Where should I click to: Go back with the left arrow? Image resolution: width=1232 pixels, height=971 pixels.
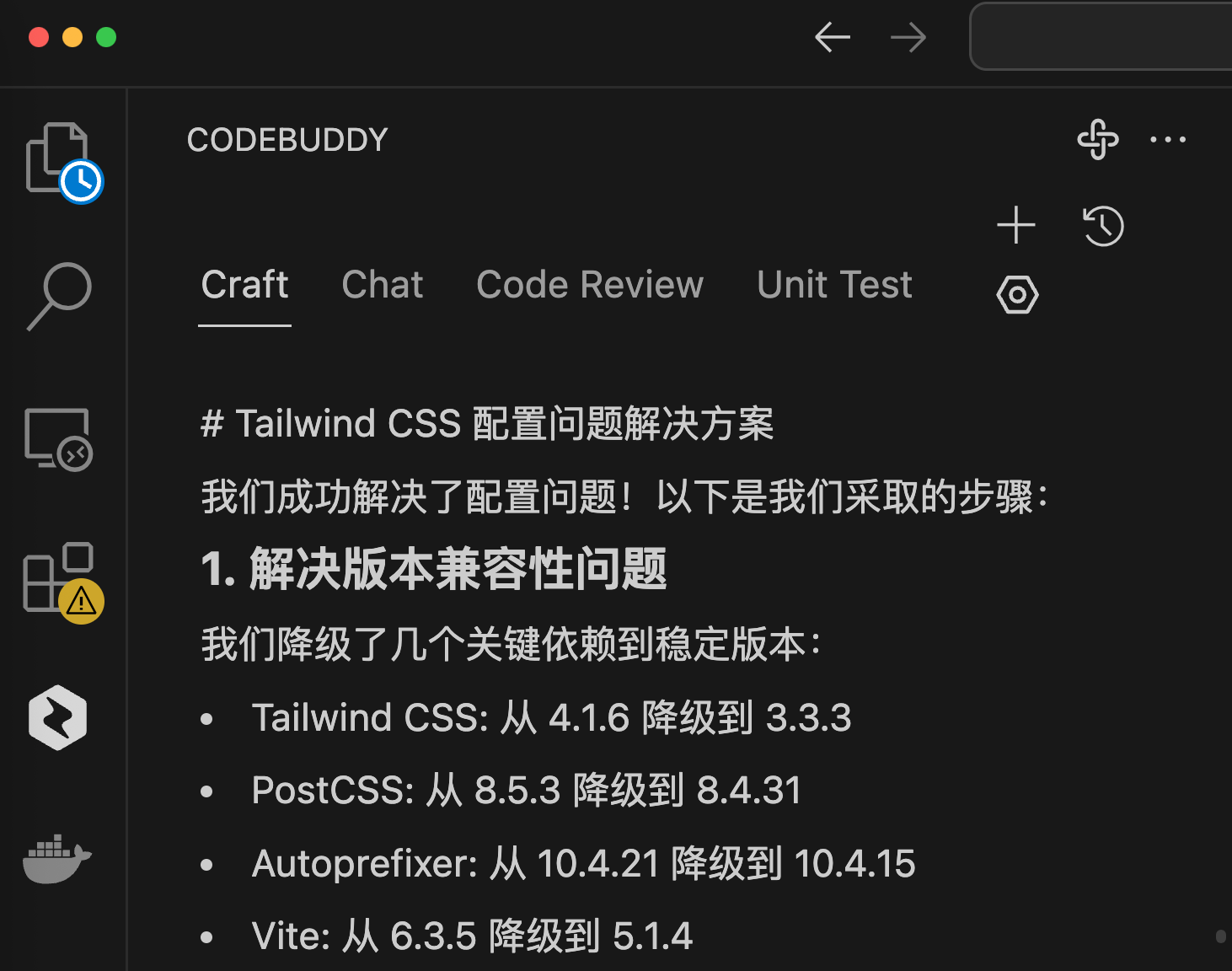[833, 37]
